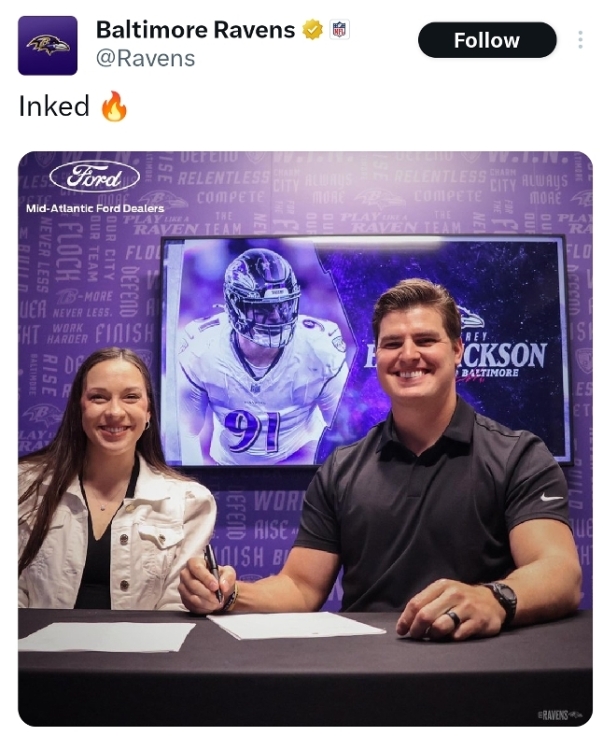Viewport: 603px width, 750px height.
Task: Open the @Ravens profile handle
Action: point(145,58)
